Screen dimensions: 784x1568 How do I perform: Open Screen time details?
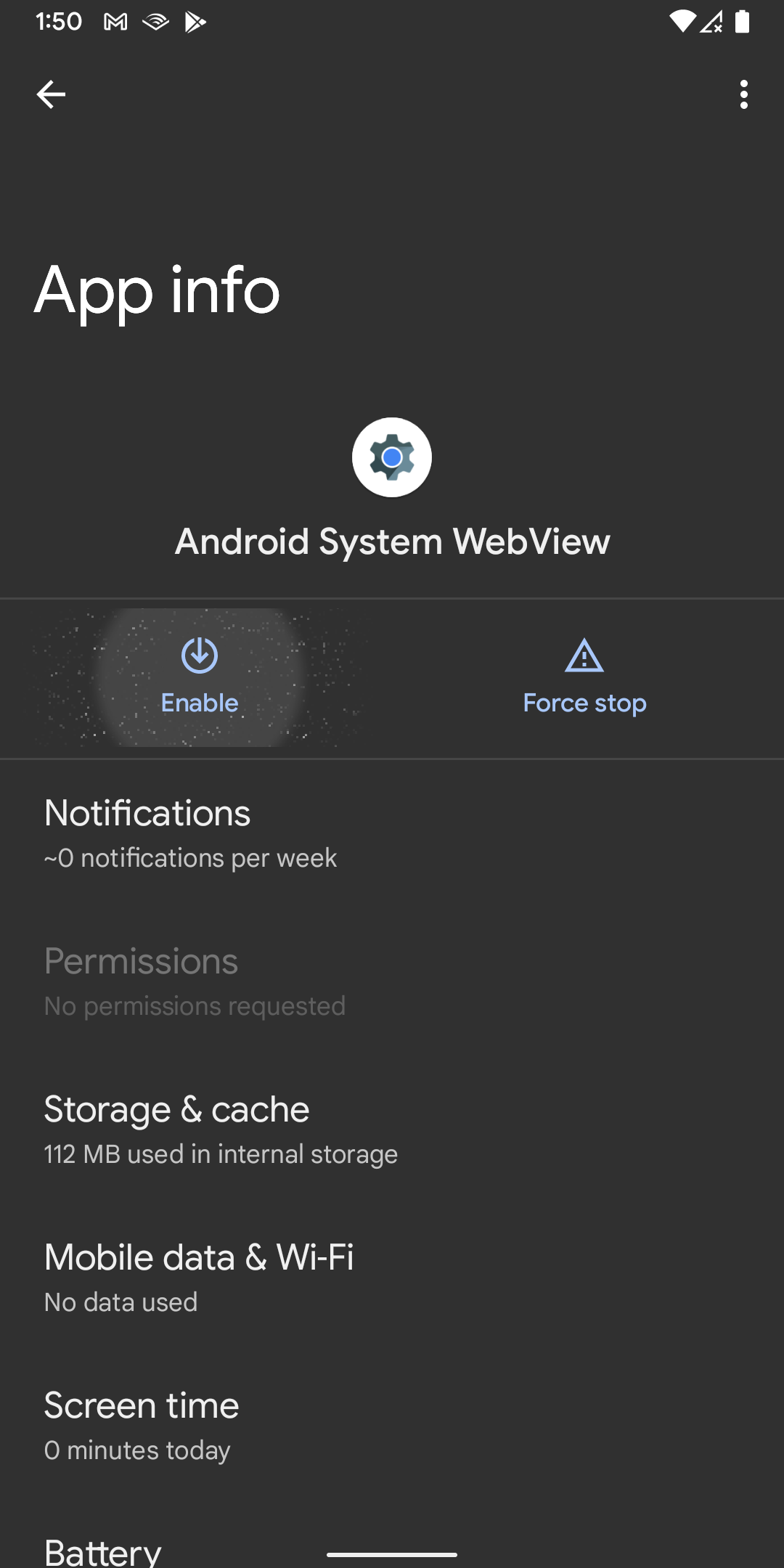(x=392, y=1423)
